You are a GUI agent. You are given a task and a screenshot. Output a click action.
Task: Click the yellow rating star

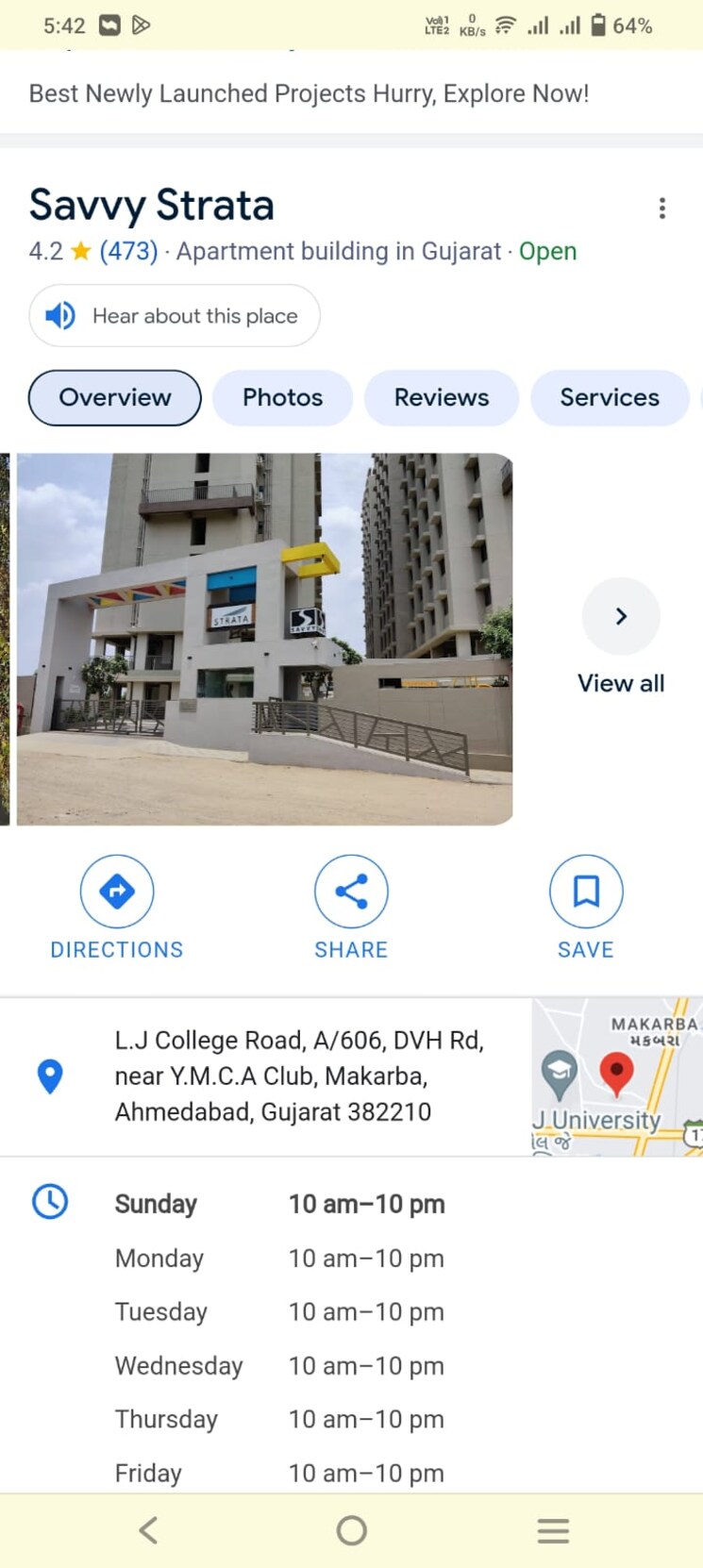point(79,251)
